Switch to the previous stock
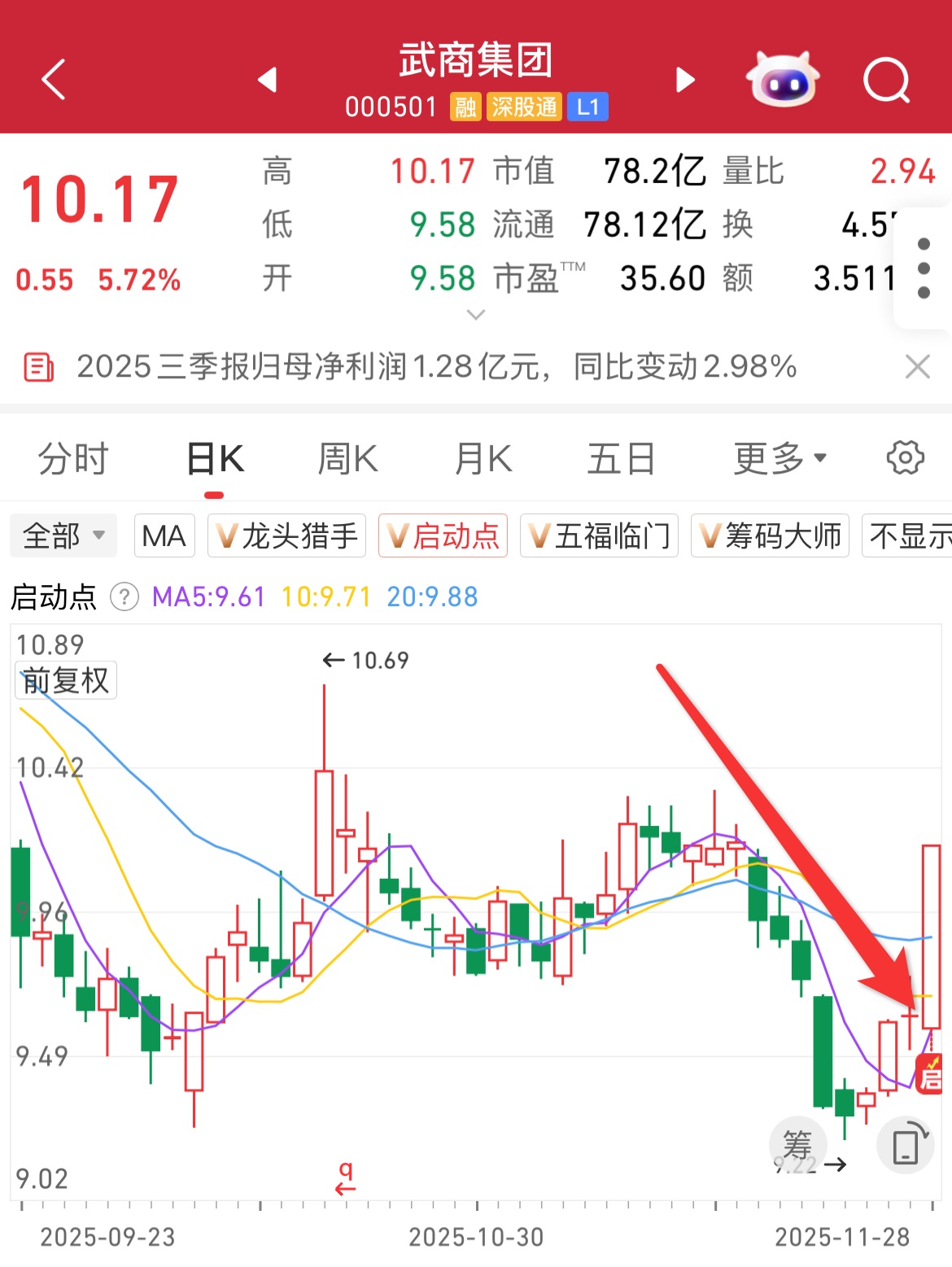This screenshot has height=1267, width=952. 268,80
